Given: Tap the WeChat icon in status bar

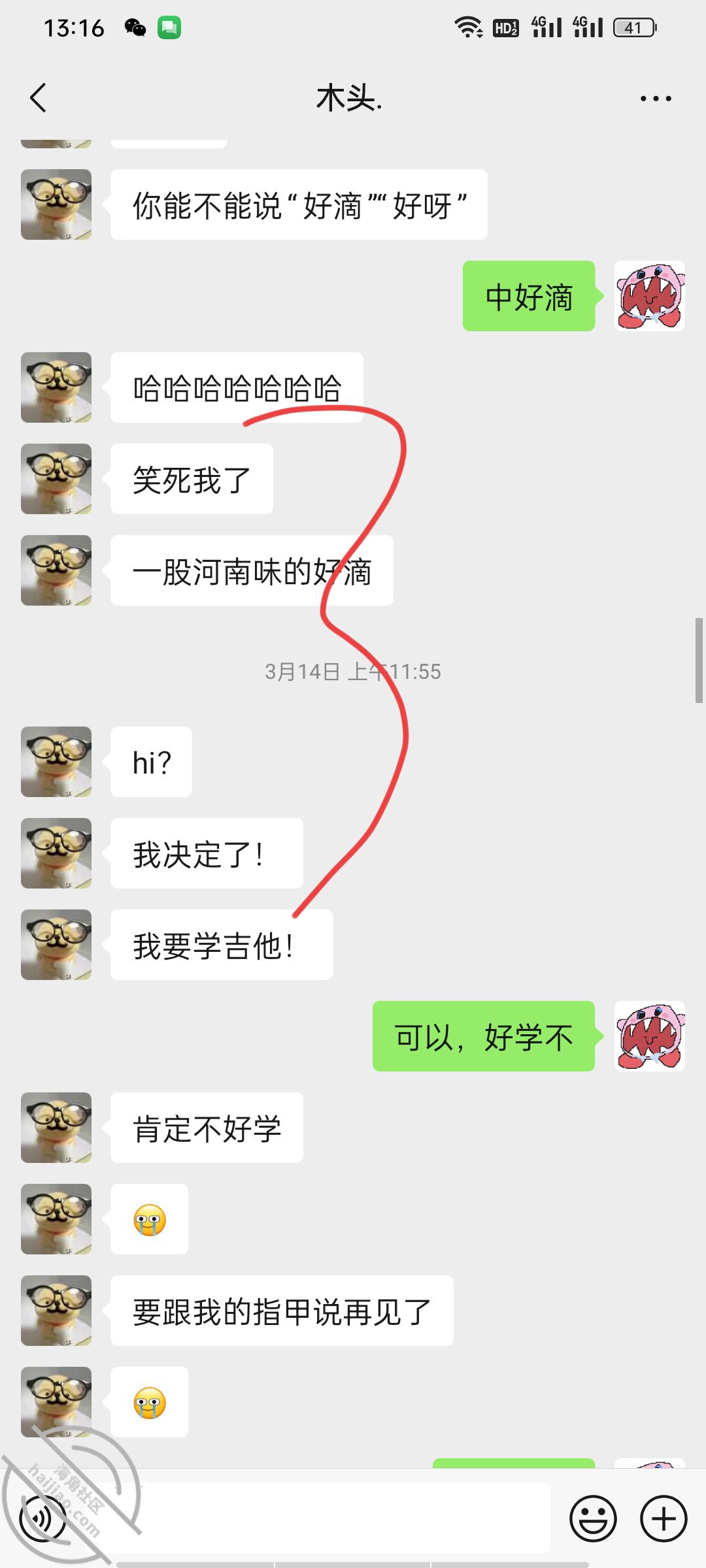Looking at the screenshot, I should [136, 29].
